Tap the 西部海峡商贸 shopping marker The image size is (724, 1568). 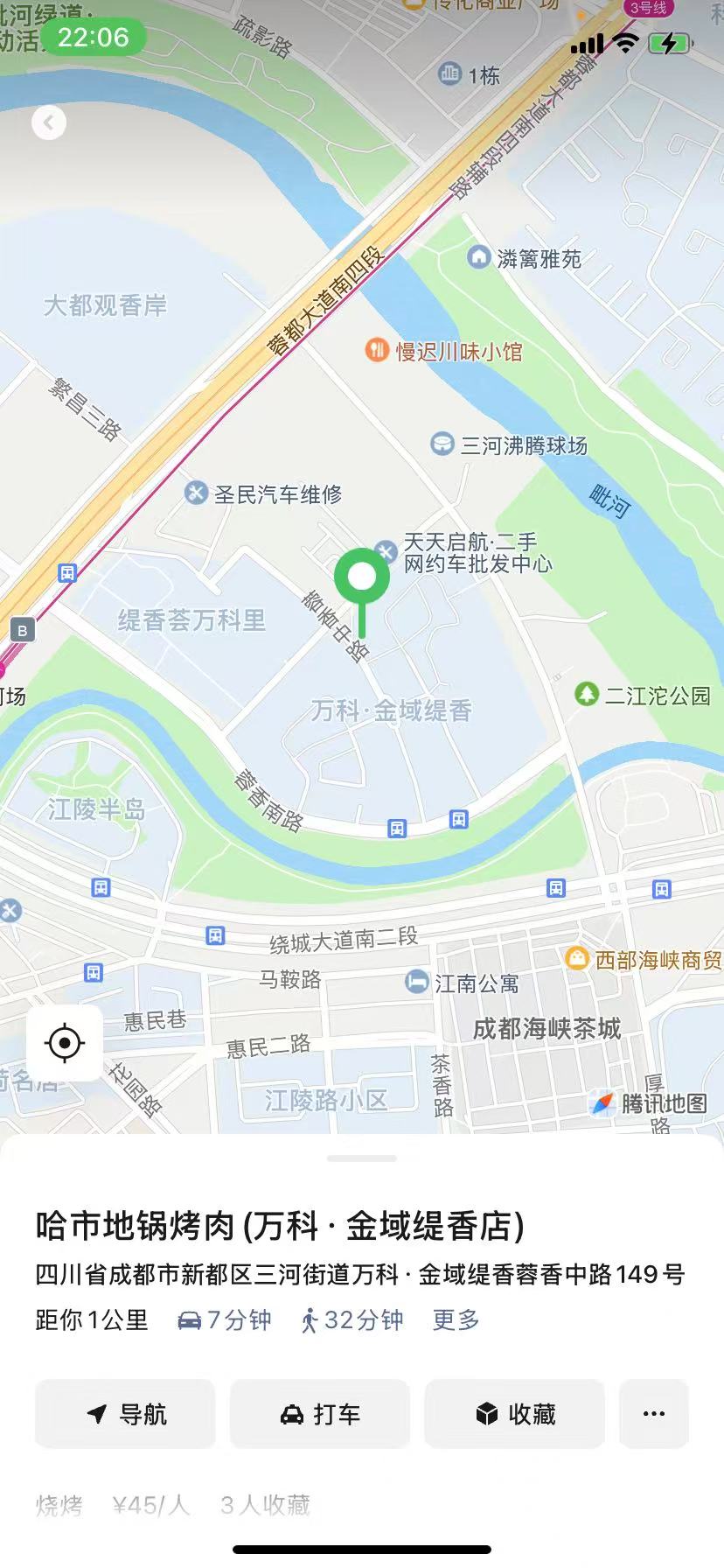tap(577, 959)
